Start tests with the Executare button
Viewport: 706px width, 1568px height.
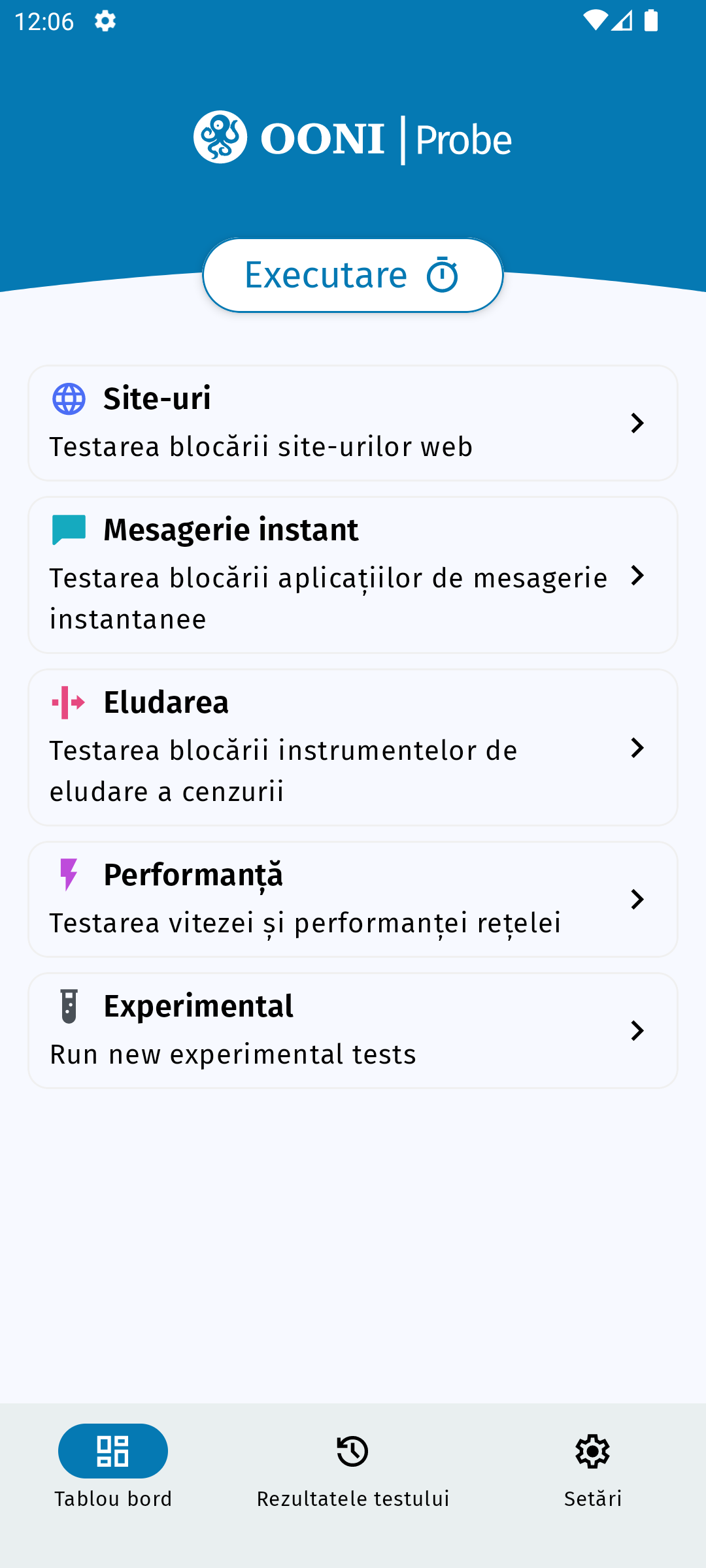[x=352, y=275]
